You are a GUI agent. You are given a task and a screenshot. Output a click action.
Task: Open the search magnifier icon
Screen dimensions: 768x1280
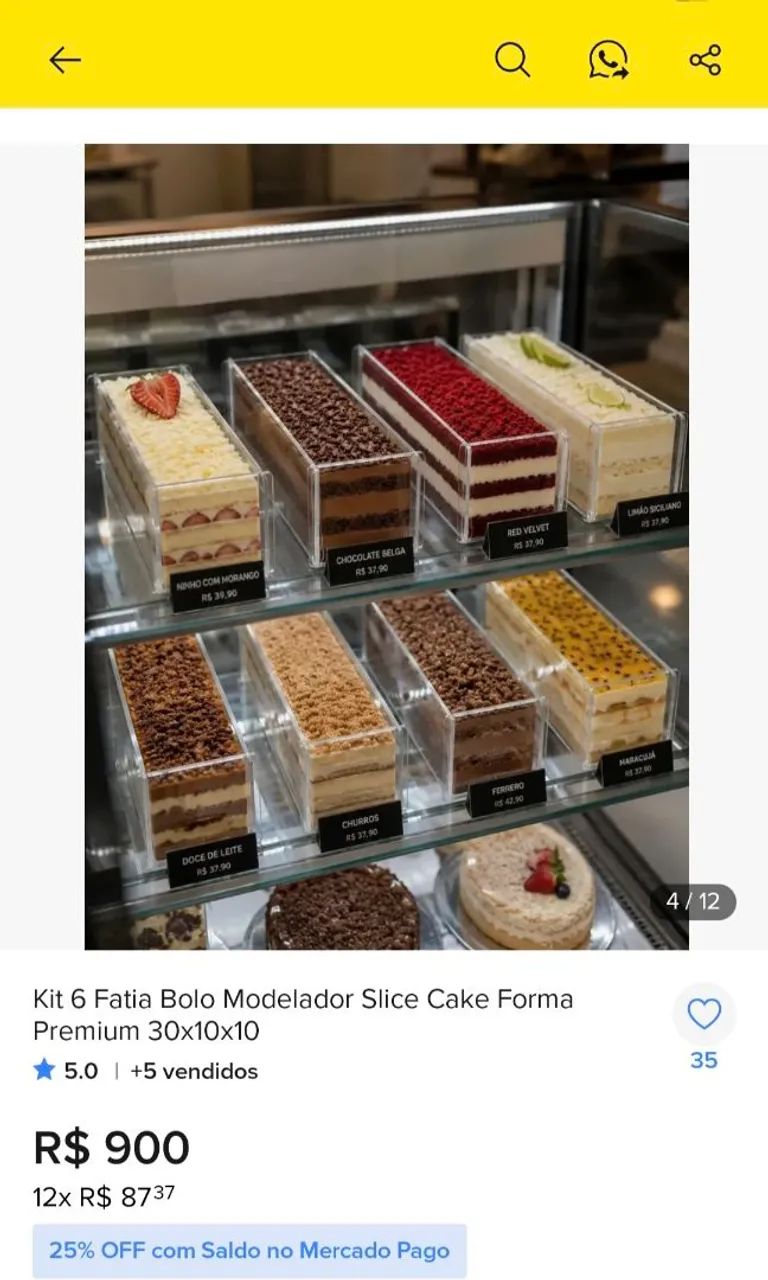(512, 60)
